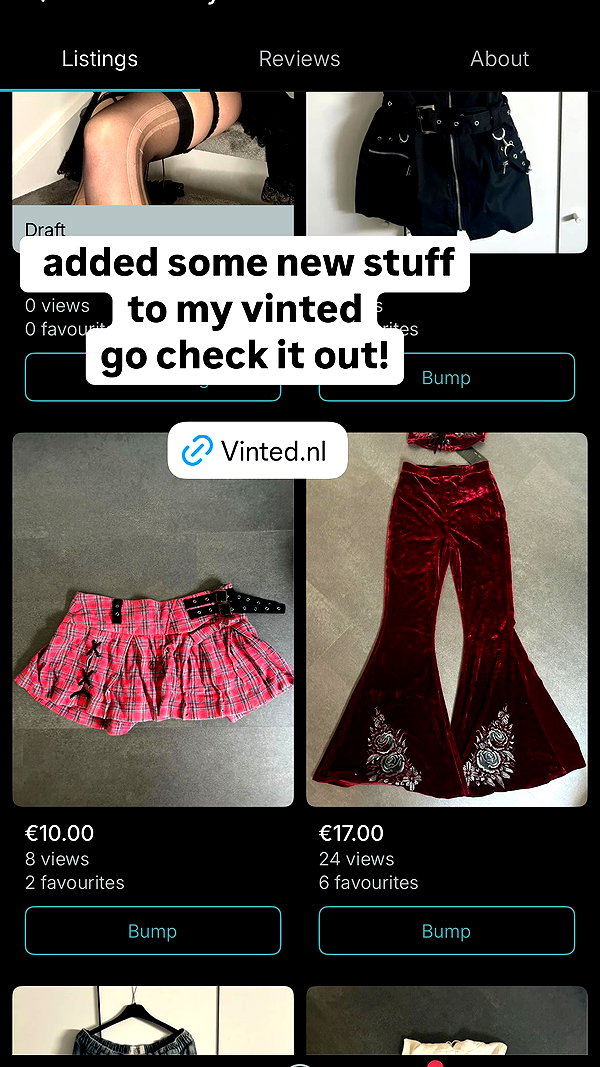The height and width of the screenshot is (1067, 600).
Task: Switch to the About tab
Action: (x=499, y=59)
